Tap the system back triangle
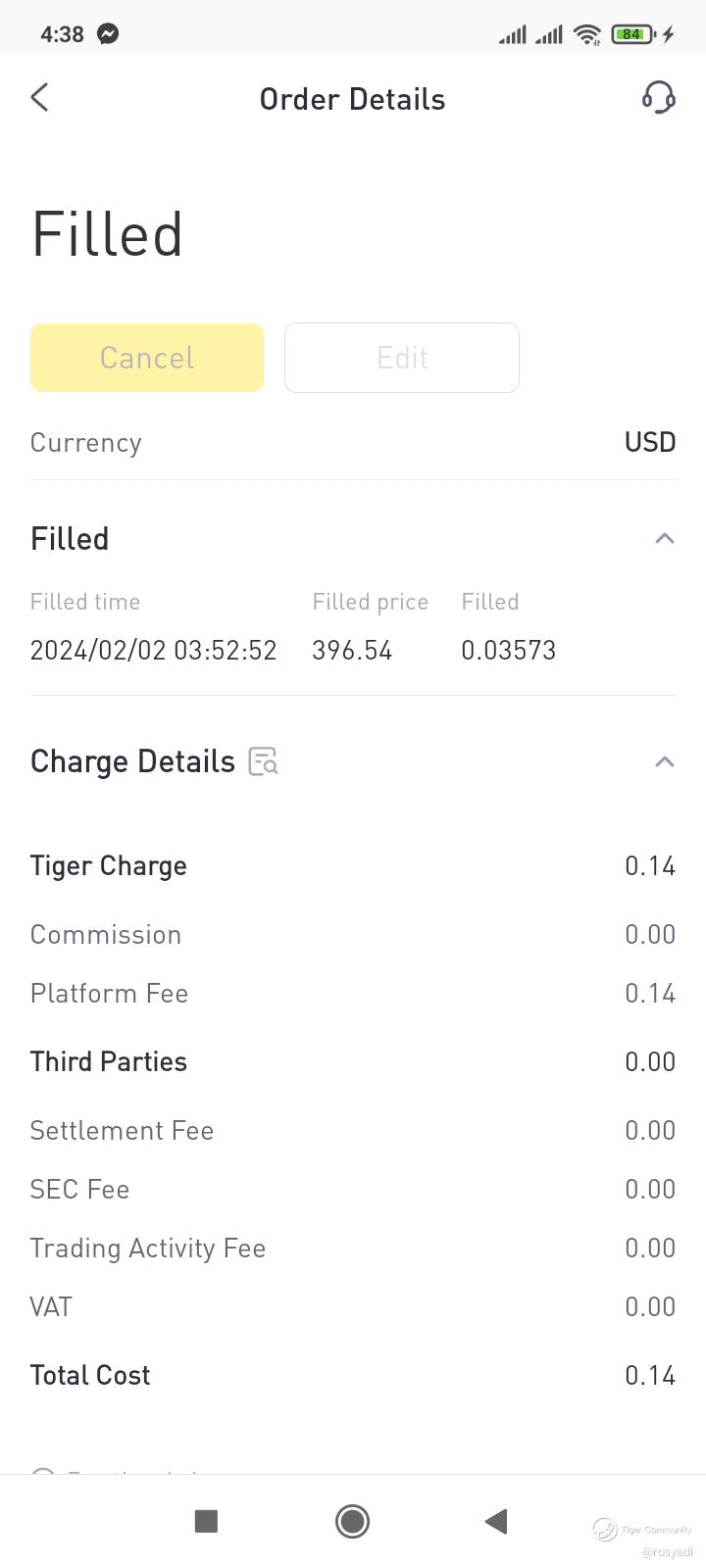The image size is (706, 1568). 496,1521
